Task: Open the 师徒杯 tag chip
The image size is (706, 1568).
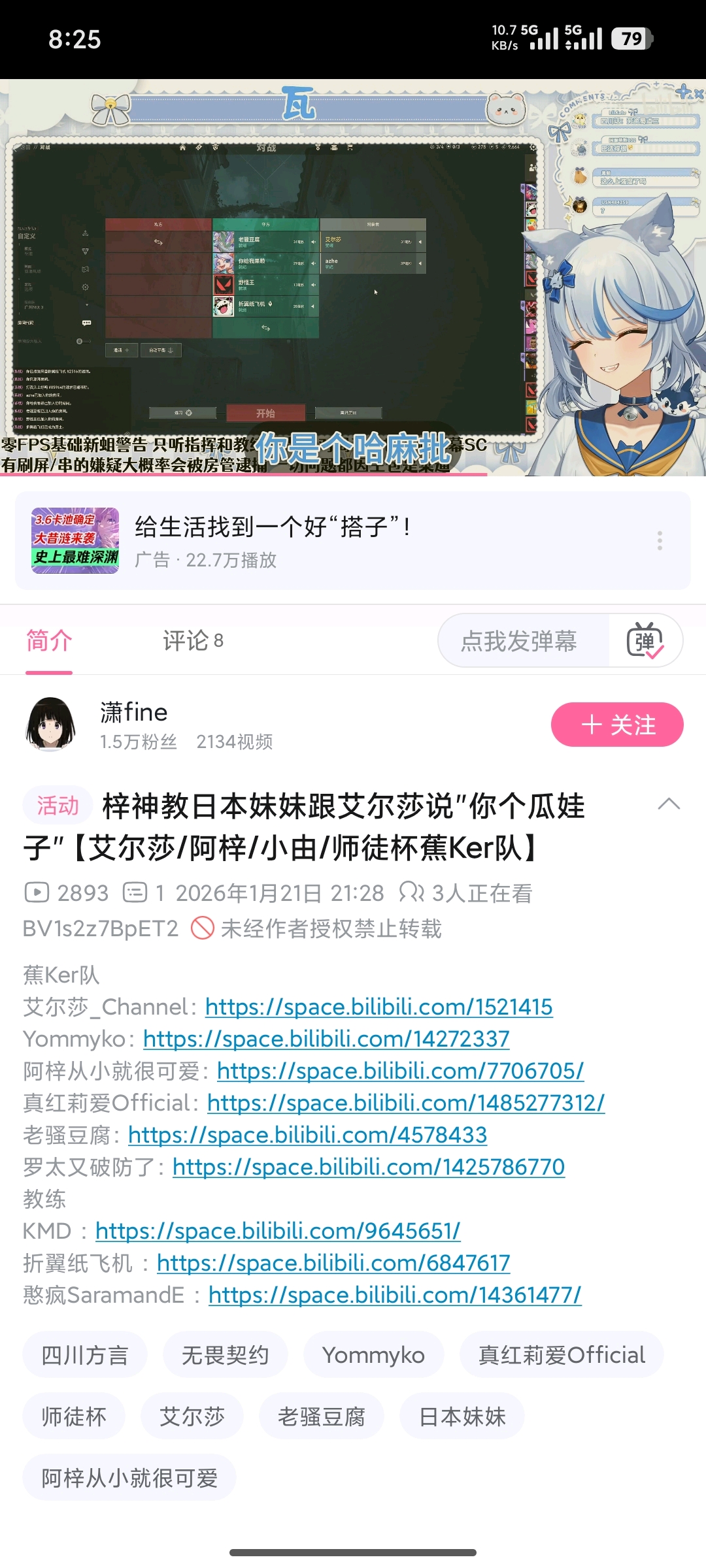Action: [x=74, y=1416]
